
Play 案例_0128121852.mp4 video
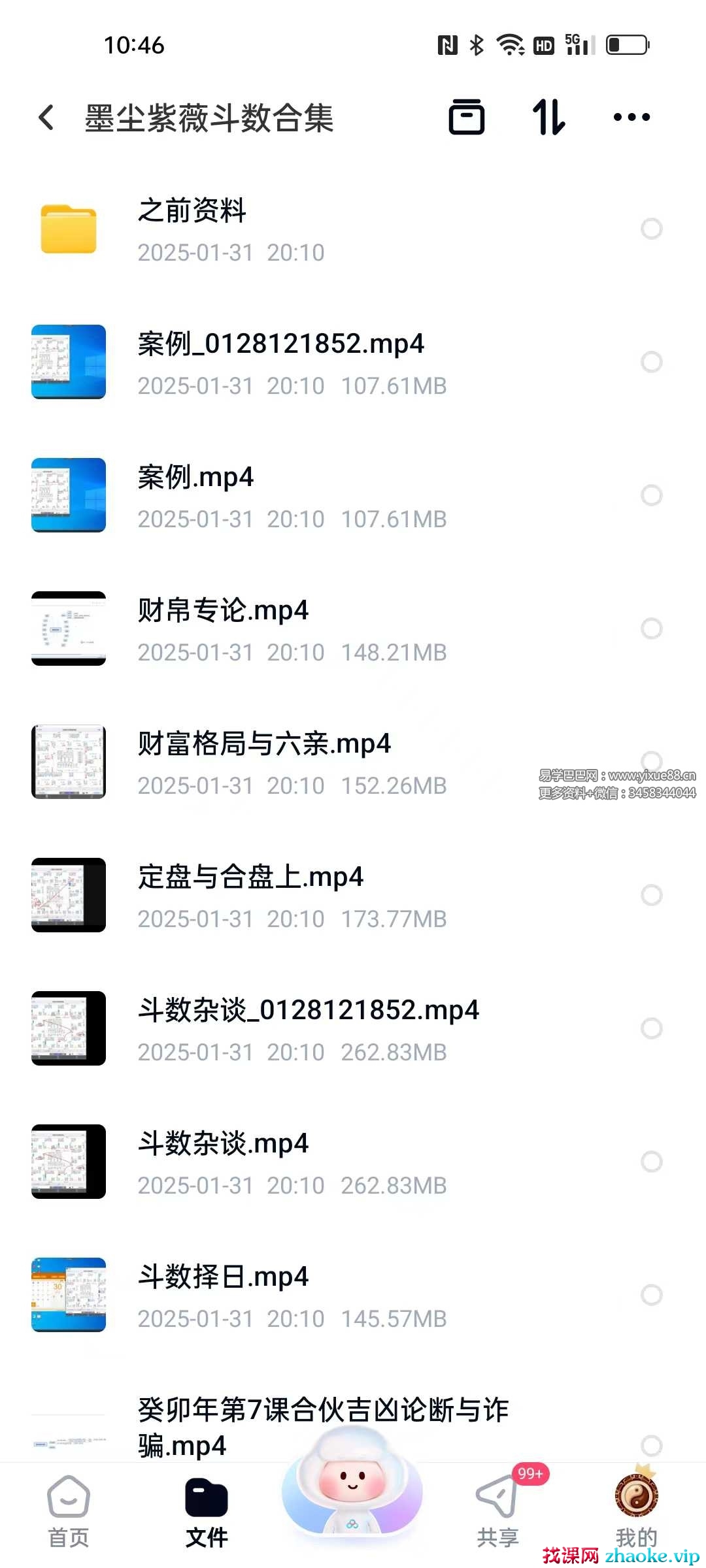pos(281,362)
